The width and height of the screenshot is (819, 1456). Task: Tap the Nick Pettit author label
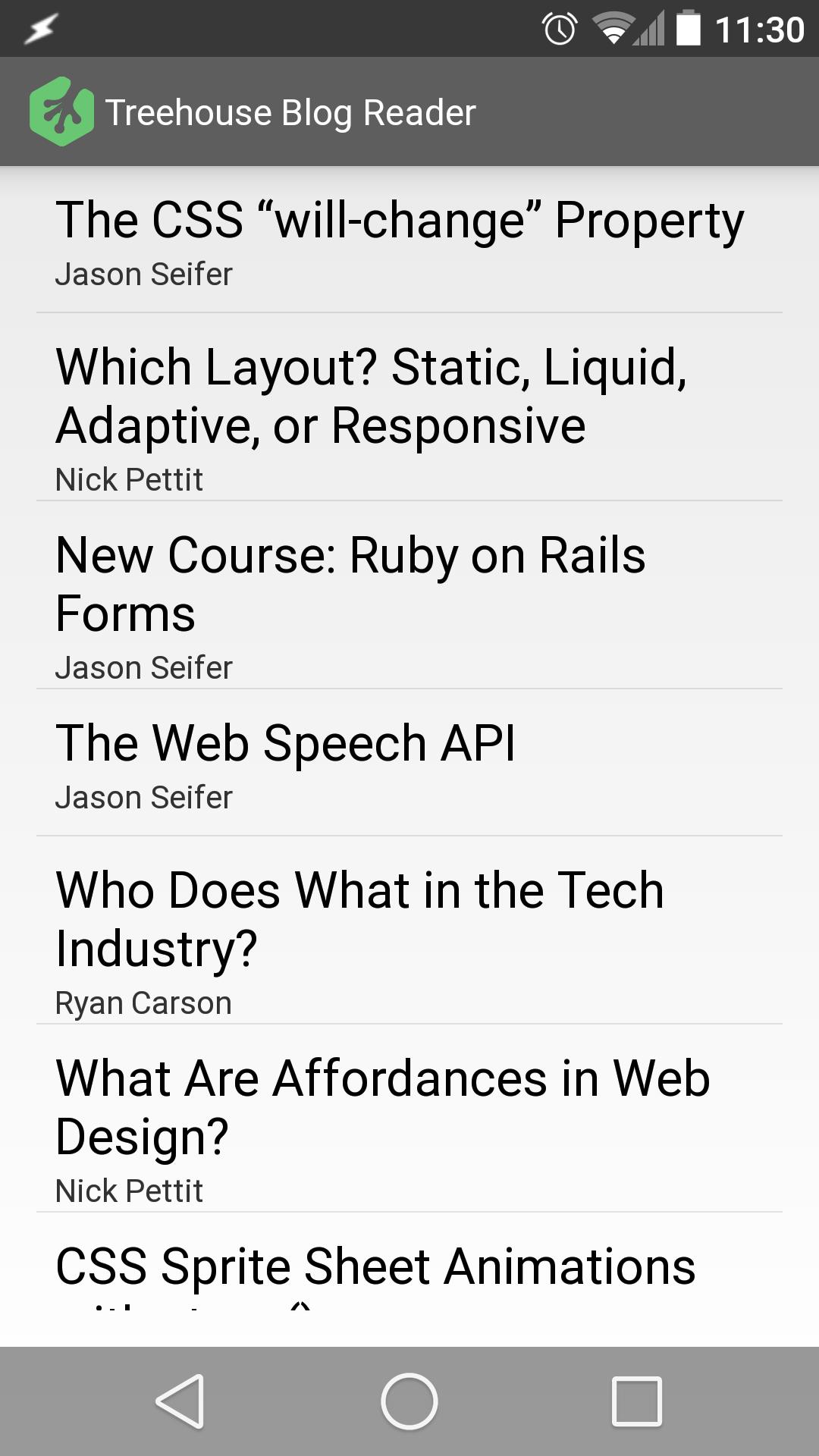pos(129,479)
